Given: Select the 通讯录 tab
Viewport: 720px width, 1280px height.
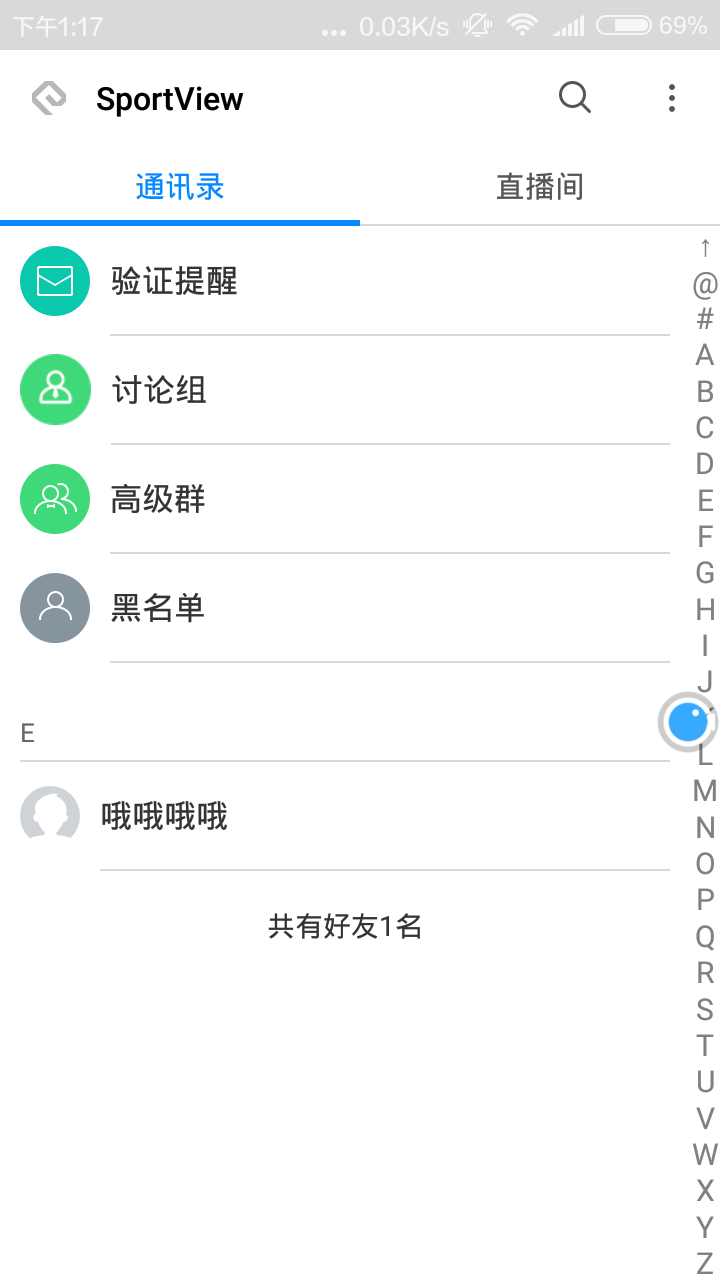Looking at the screenshot, I should click(x=180, y=187).
